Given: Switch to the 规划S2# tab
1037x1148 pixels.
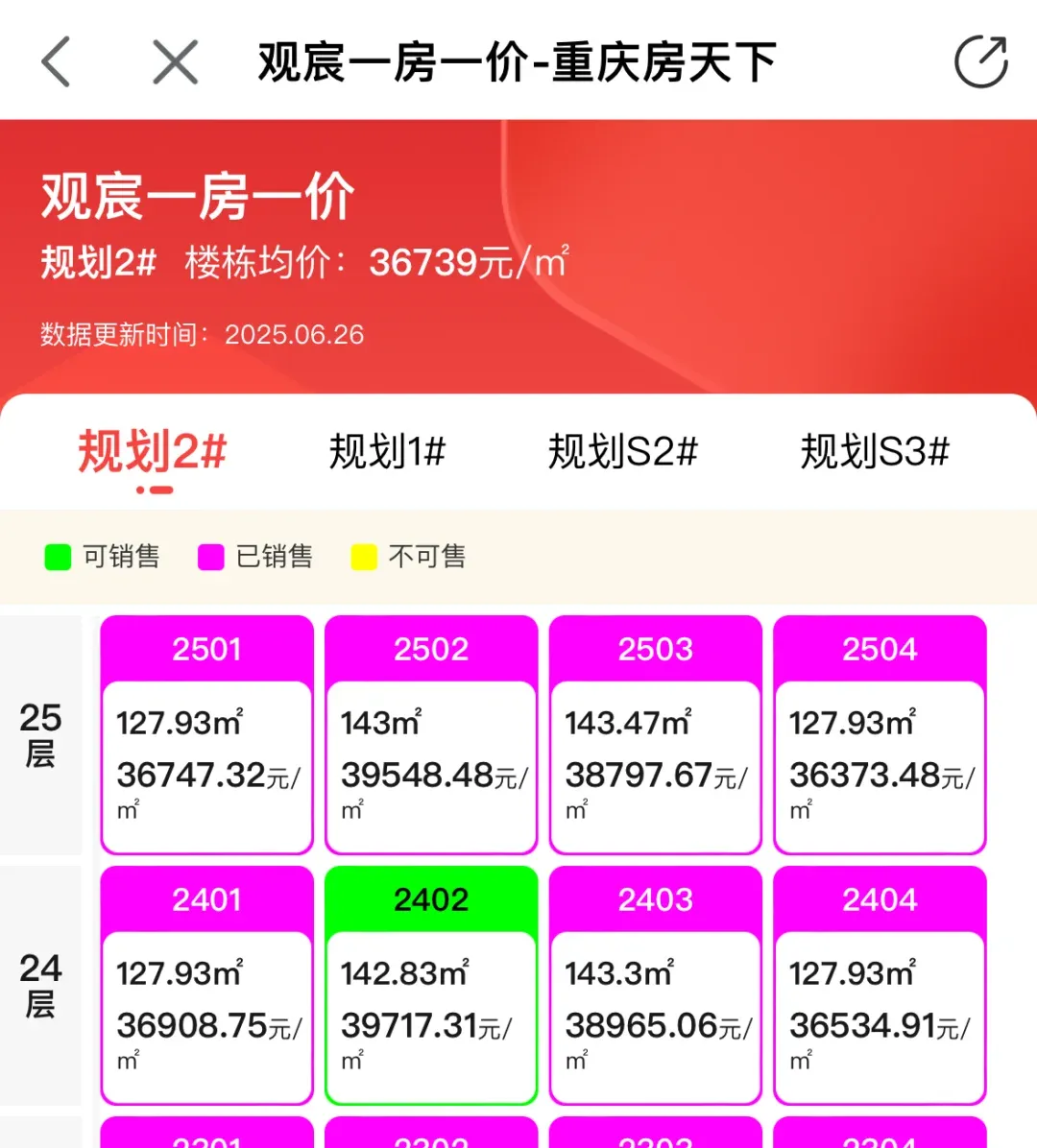Looking at the screenshot, I should click(623, 452).
